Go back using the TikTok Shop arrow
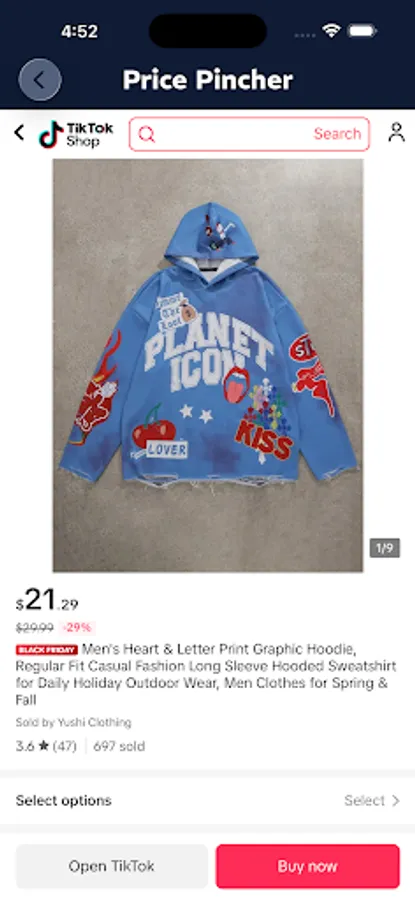 click(19, 133)
